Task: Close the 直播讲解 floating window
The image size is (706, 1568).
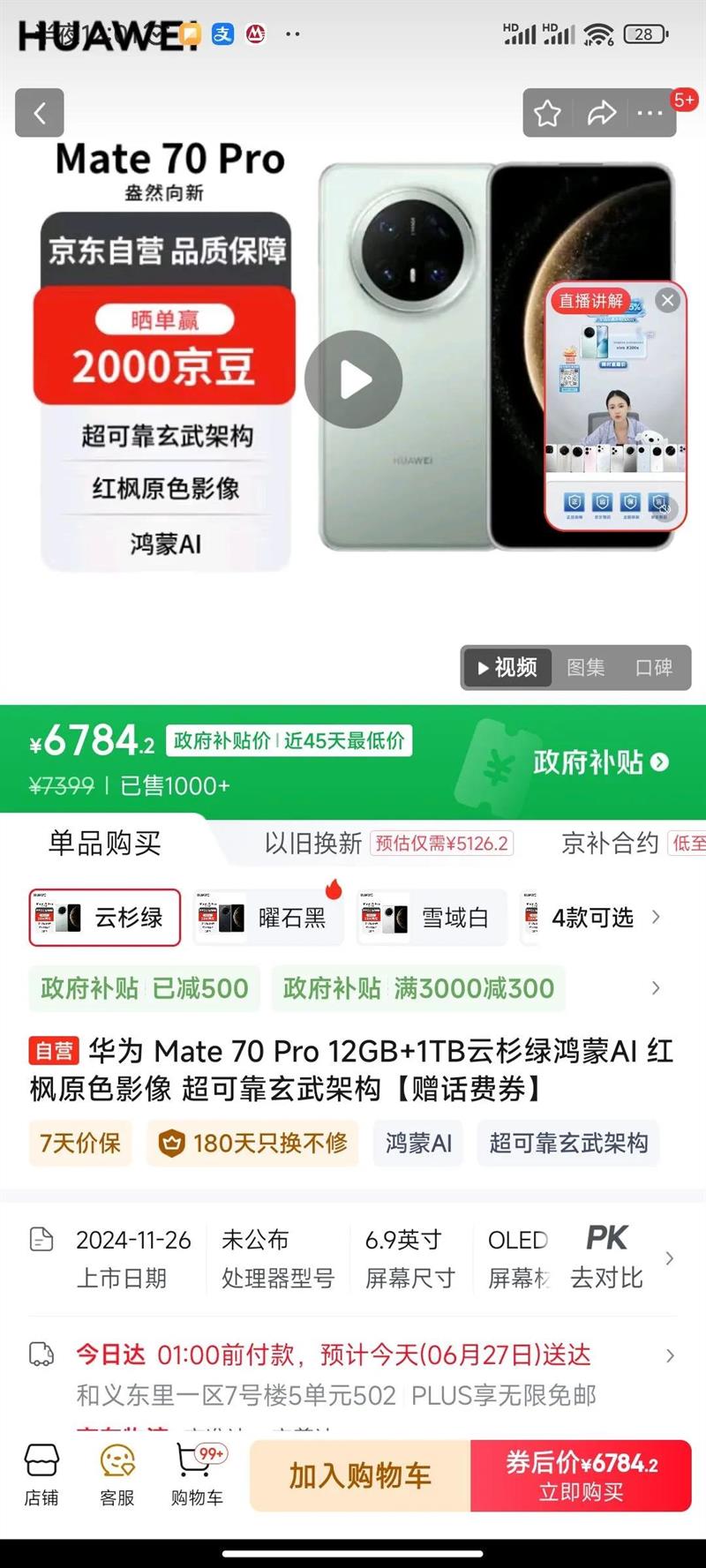Action: click(668, 301)
